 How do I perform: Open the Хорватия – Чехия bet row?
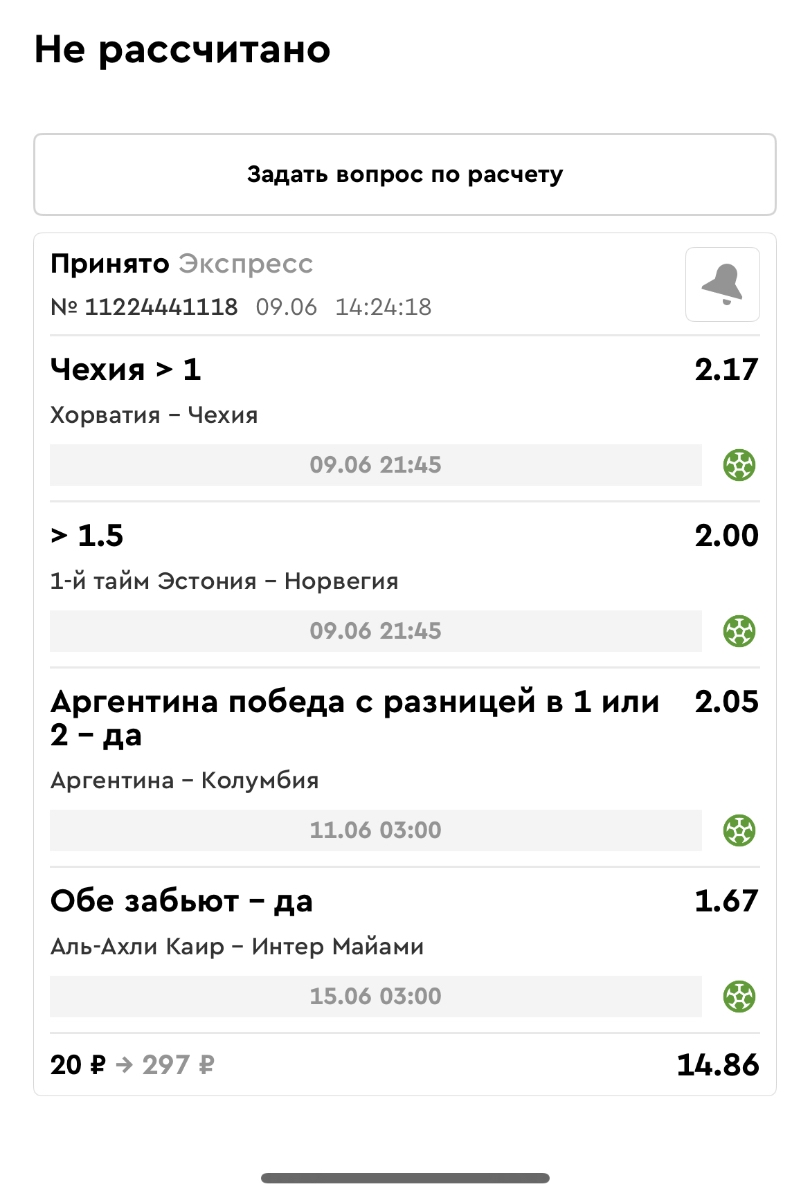tap(404, 416)
